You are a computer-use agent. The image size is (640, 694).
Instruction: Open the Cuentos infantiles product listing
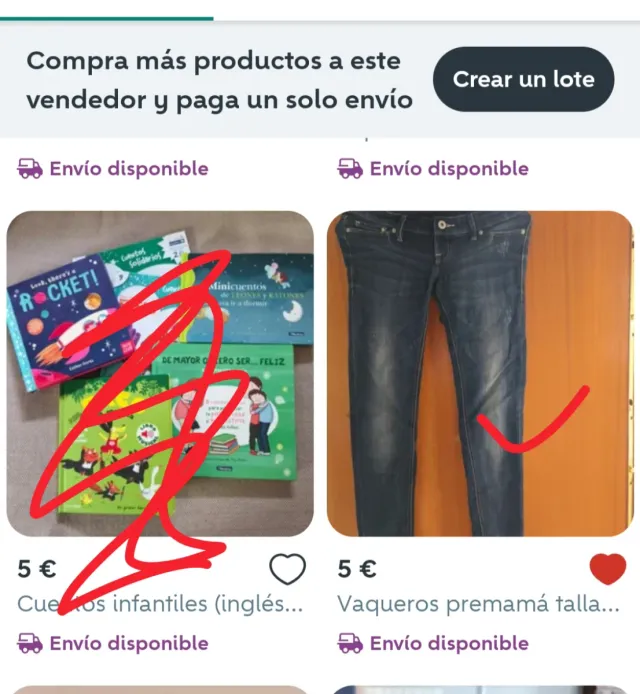point(160,374)
